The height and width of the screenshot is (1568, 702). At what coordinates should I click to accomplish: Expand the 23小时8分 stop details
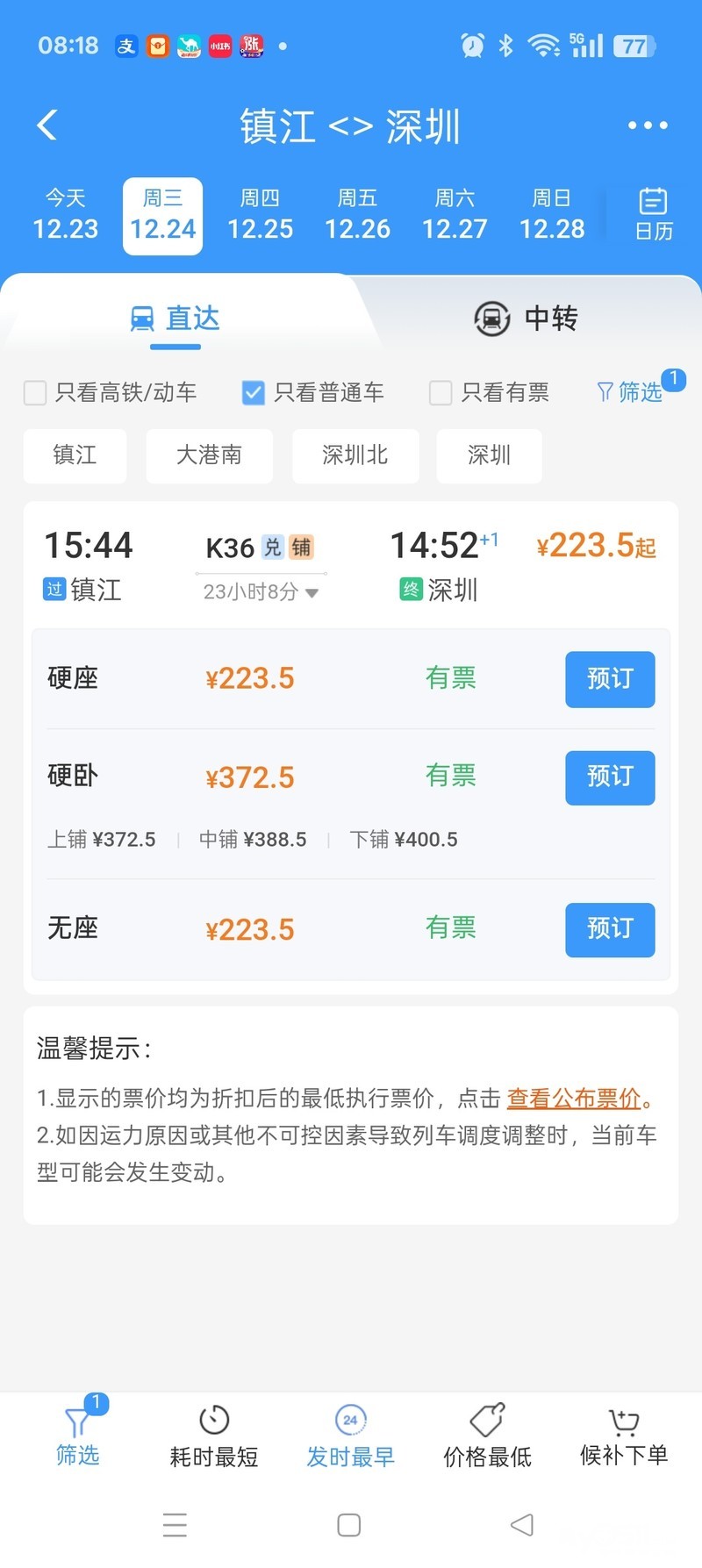[261, 592]
